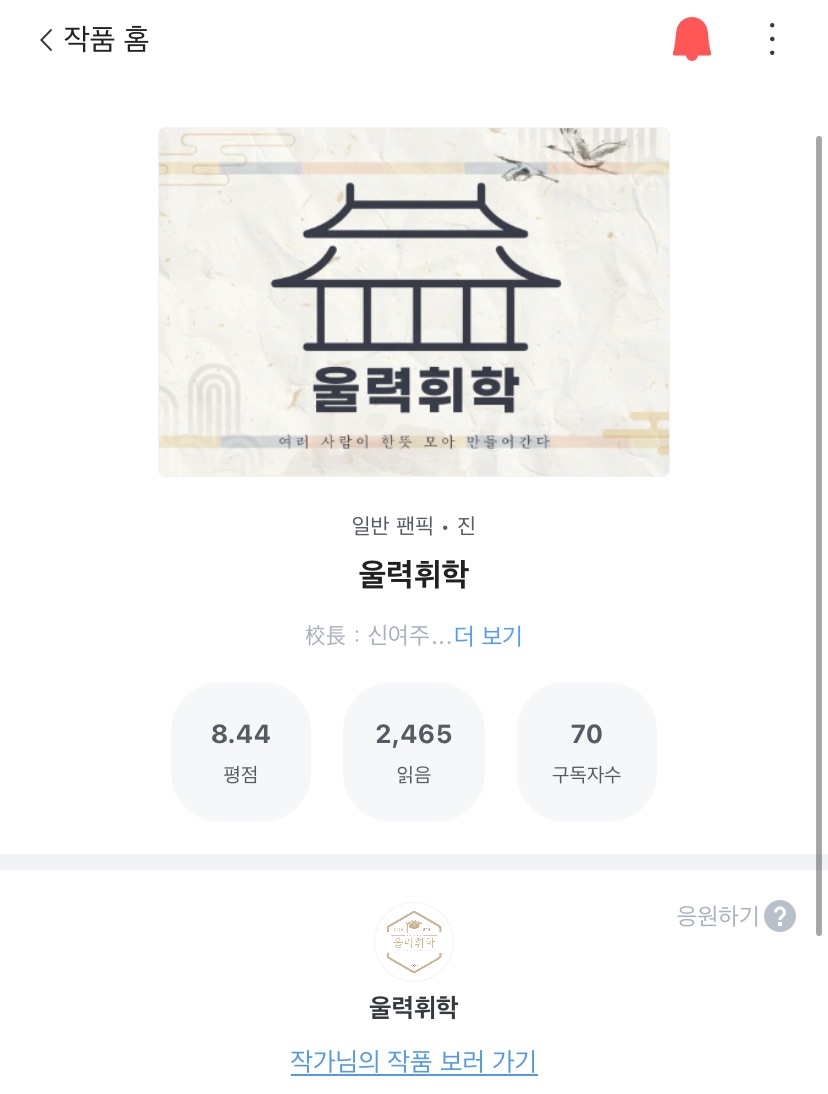Follow the 작가님의 작품 보러 가기 link
This screenshot has width=828, height=1094.
point(414,1060)
